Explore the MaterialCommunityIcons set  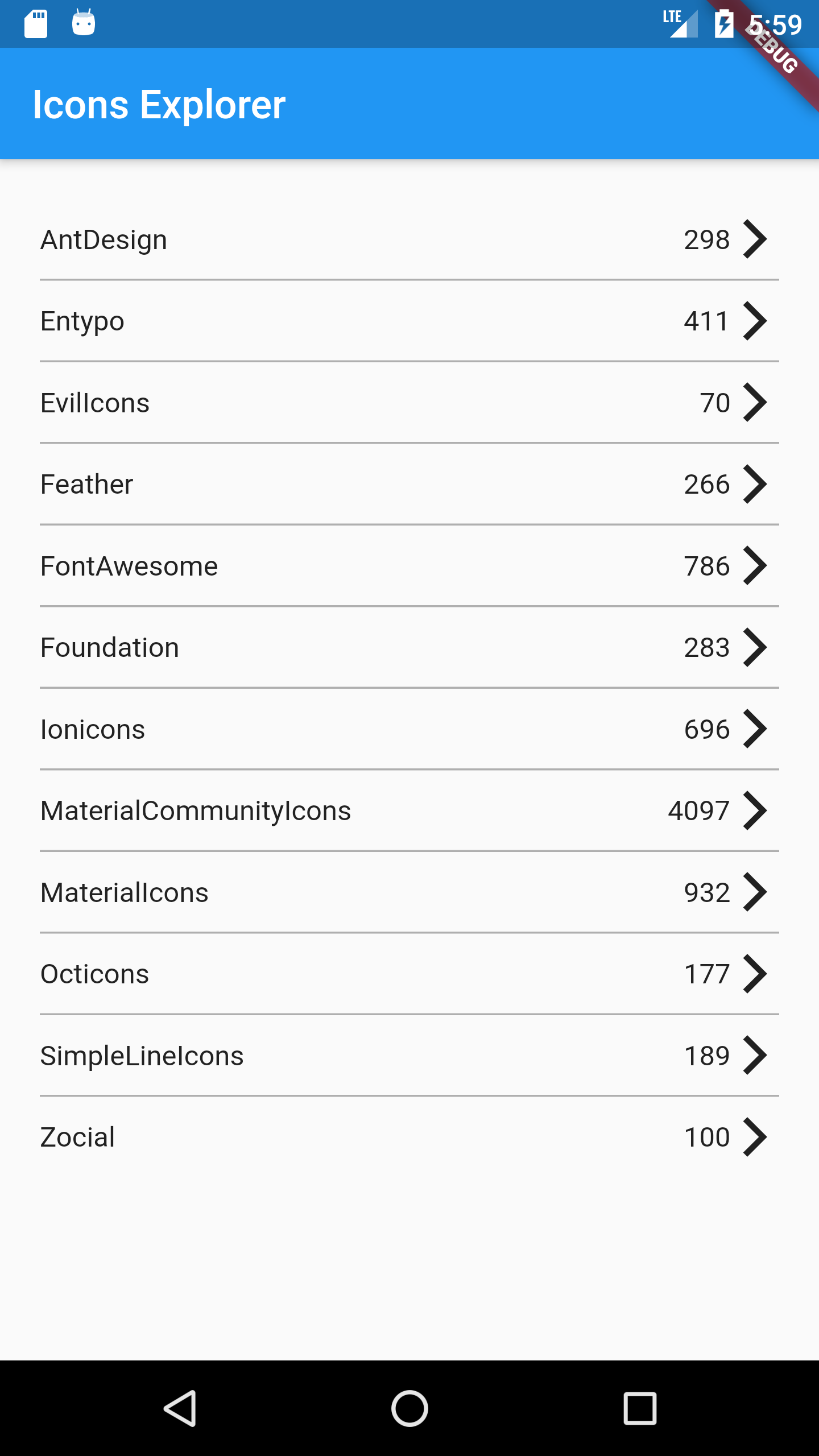[409, 810]
